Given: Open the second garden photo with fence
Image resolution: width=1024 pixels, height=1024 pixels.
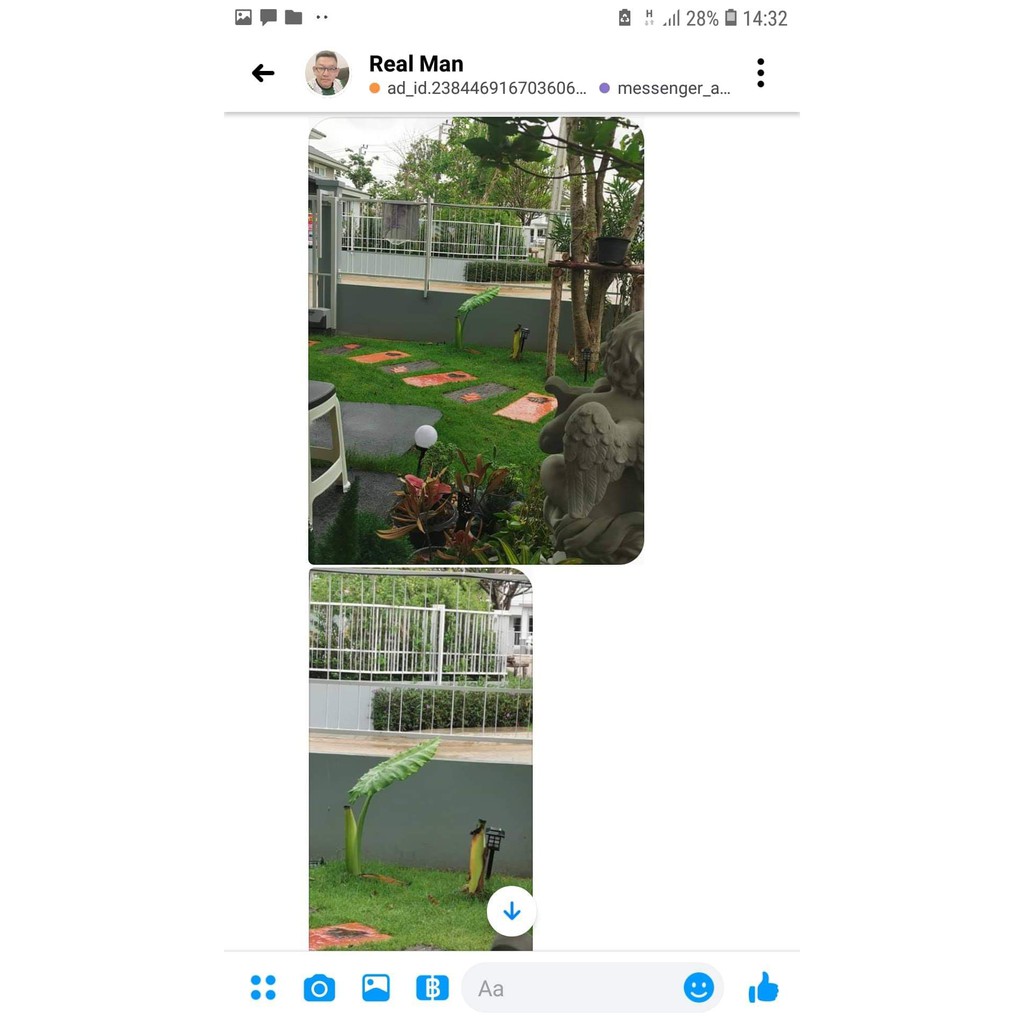Looking at the screenshot, I should click(420, 740).
